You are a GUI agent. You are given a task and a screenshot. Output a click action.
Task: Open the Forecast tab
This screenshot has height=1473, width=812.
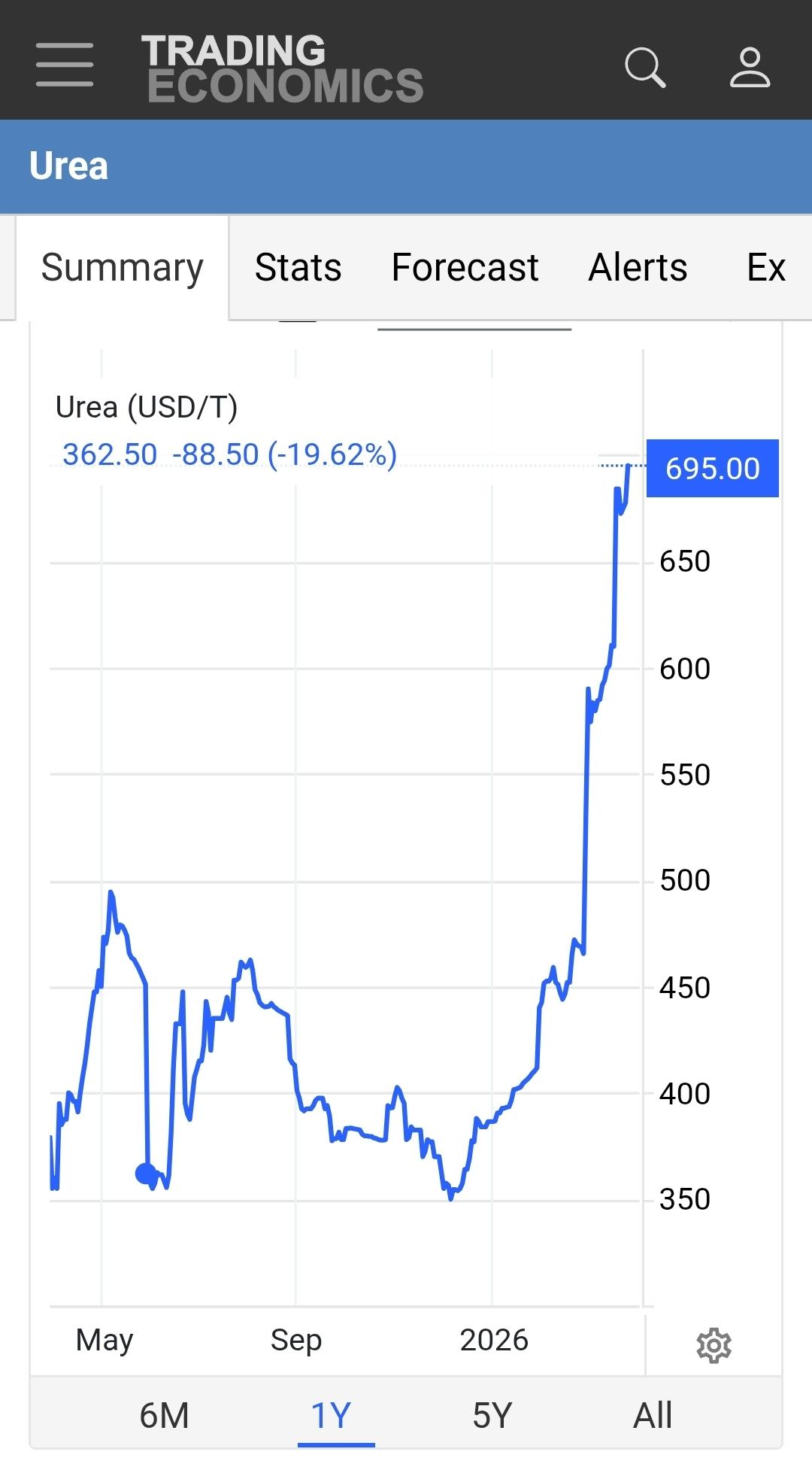pos(465,268)
